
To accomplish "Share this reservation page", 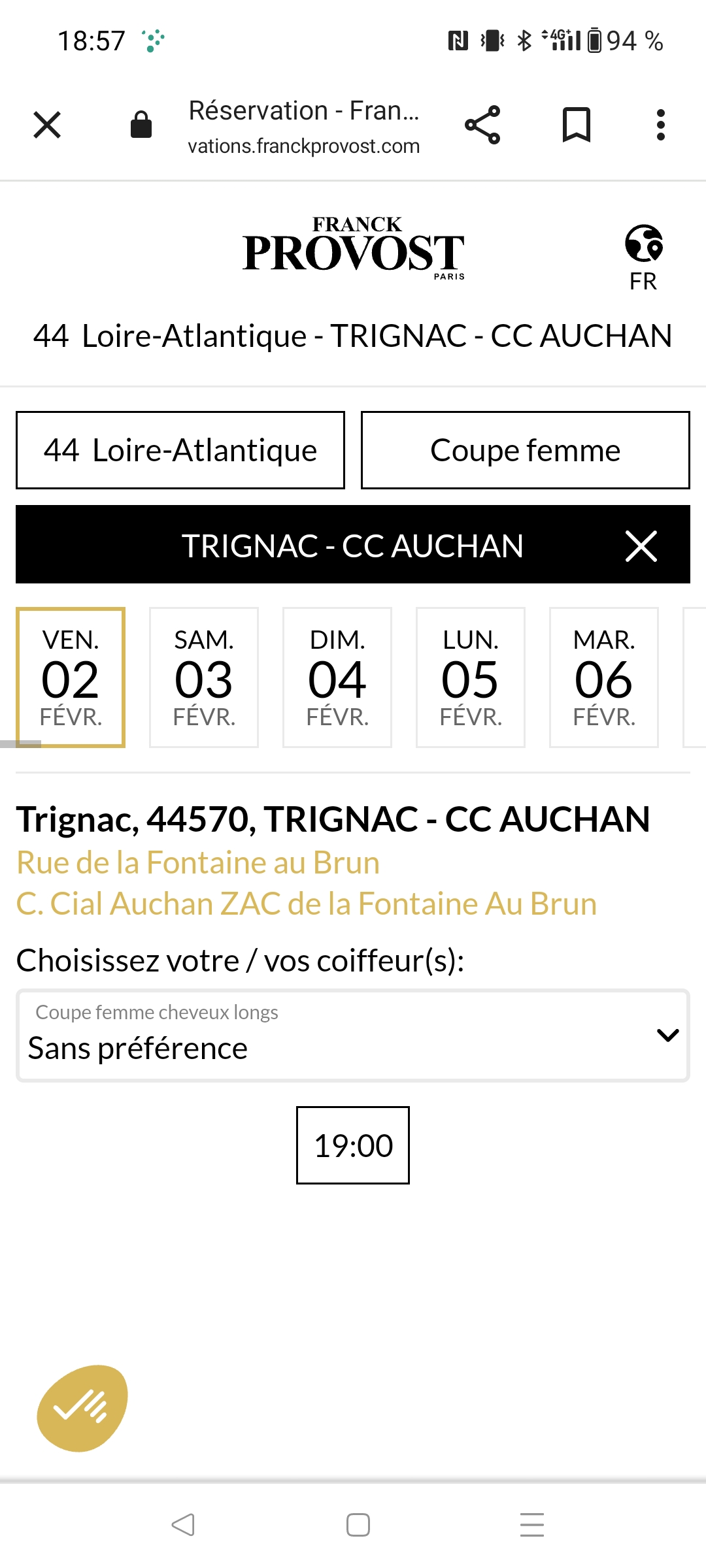I will click(482, 124).
